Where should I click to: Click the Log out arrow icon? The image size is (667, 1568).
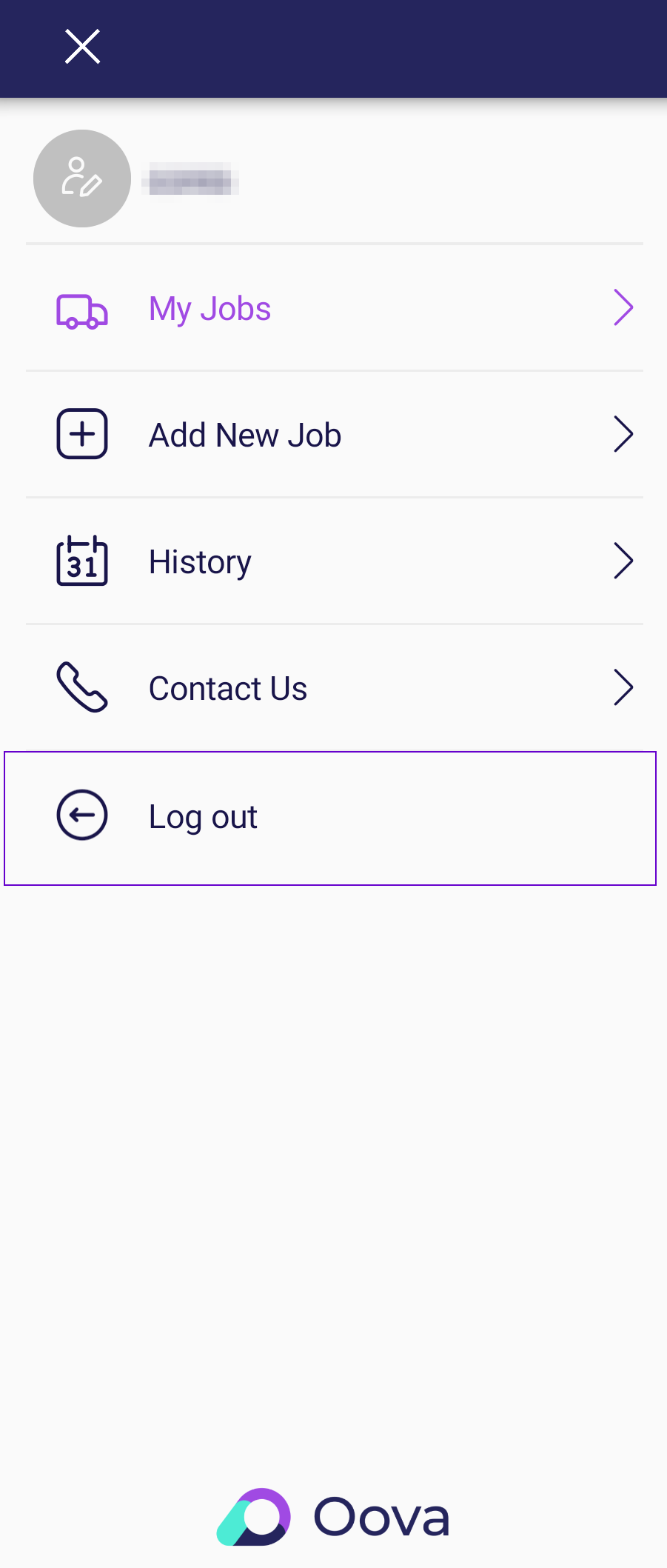[x=81, y=815]
